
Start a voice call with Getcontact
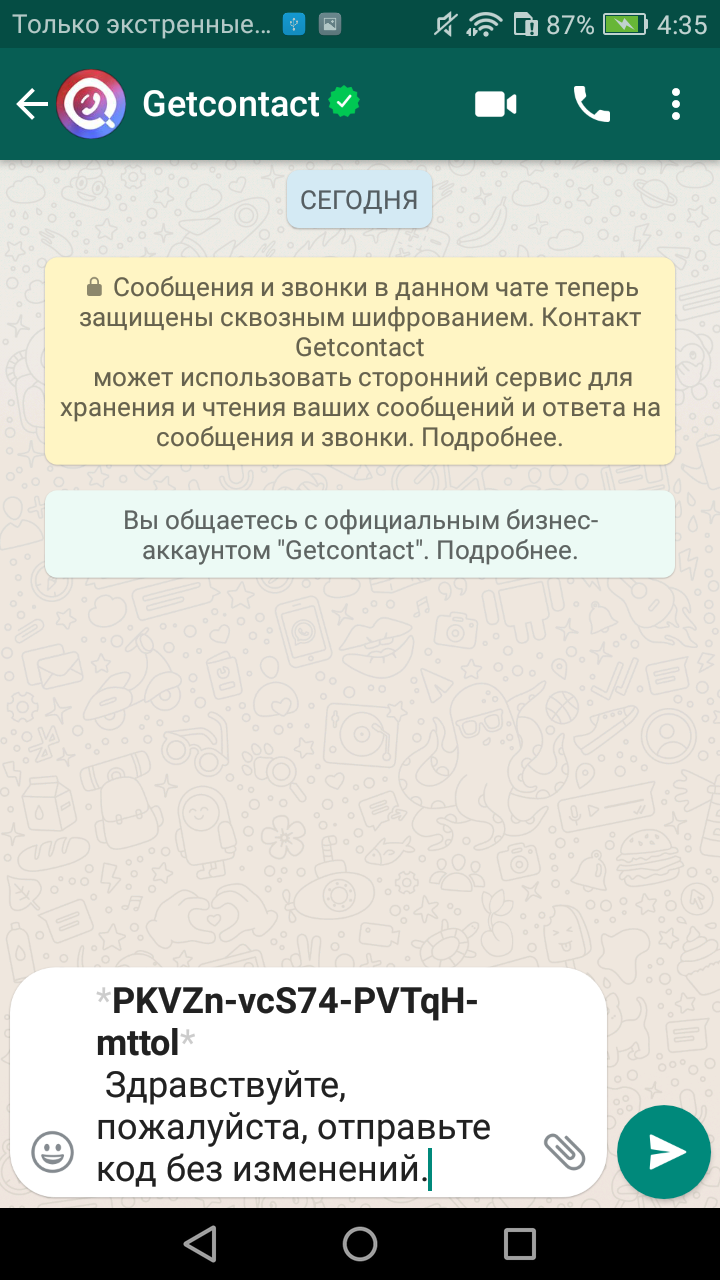(591, 104)
